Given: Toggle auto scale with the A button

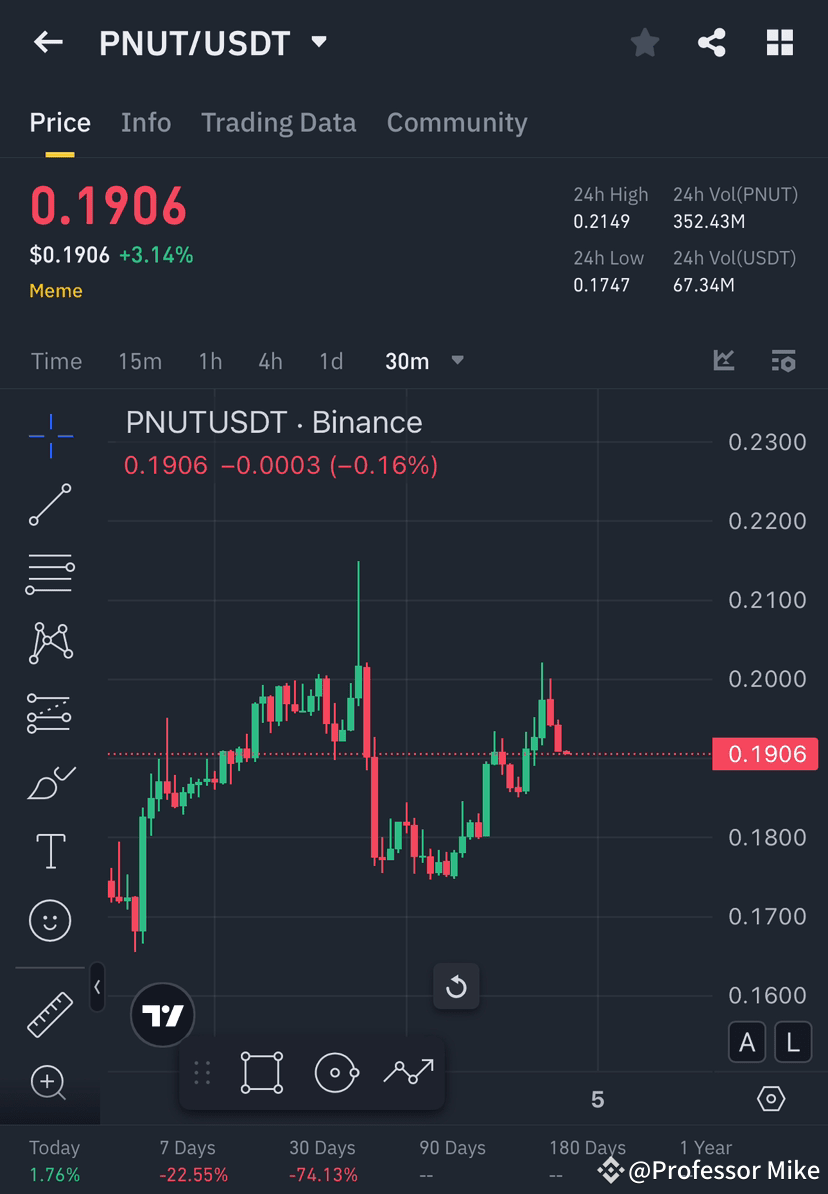Looking at the screenshot, I should (747, 1042).
